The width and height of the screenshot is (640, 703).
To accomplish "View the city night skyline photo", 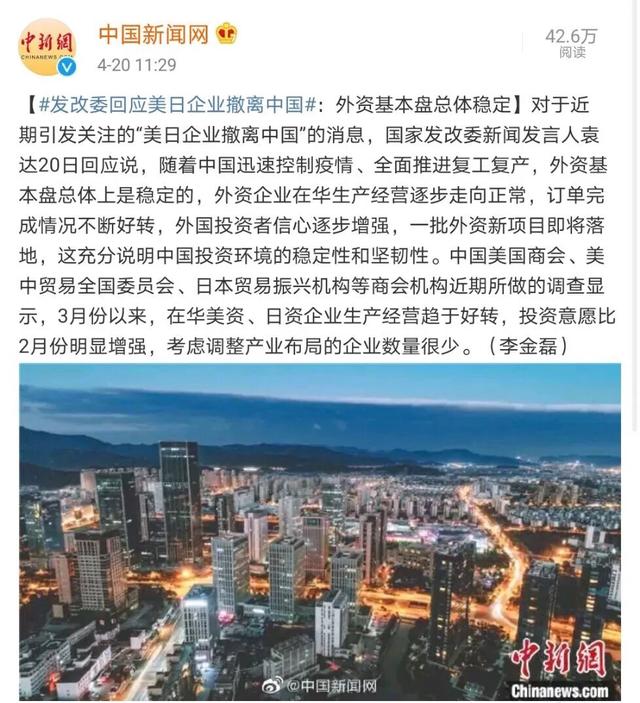I will click(319, 530).
